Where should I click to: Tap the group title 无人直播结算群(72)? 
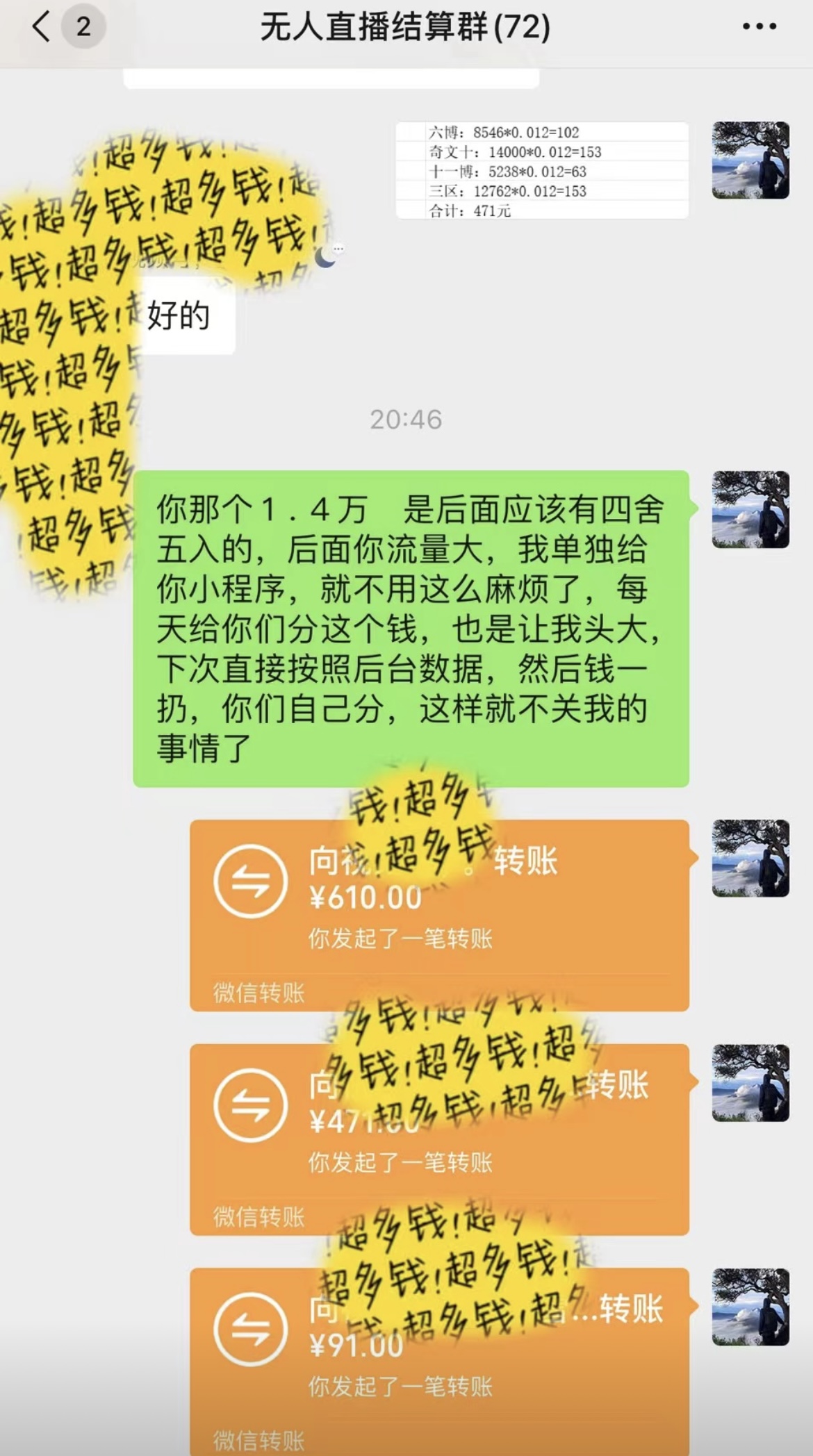[405, 26]
